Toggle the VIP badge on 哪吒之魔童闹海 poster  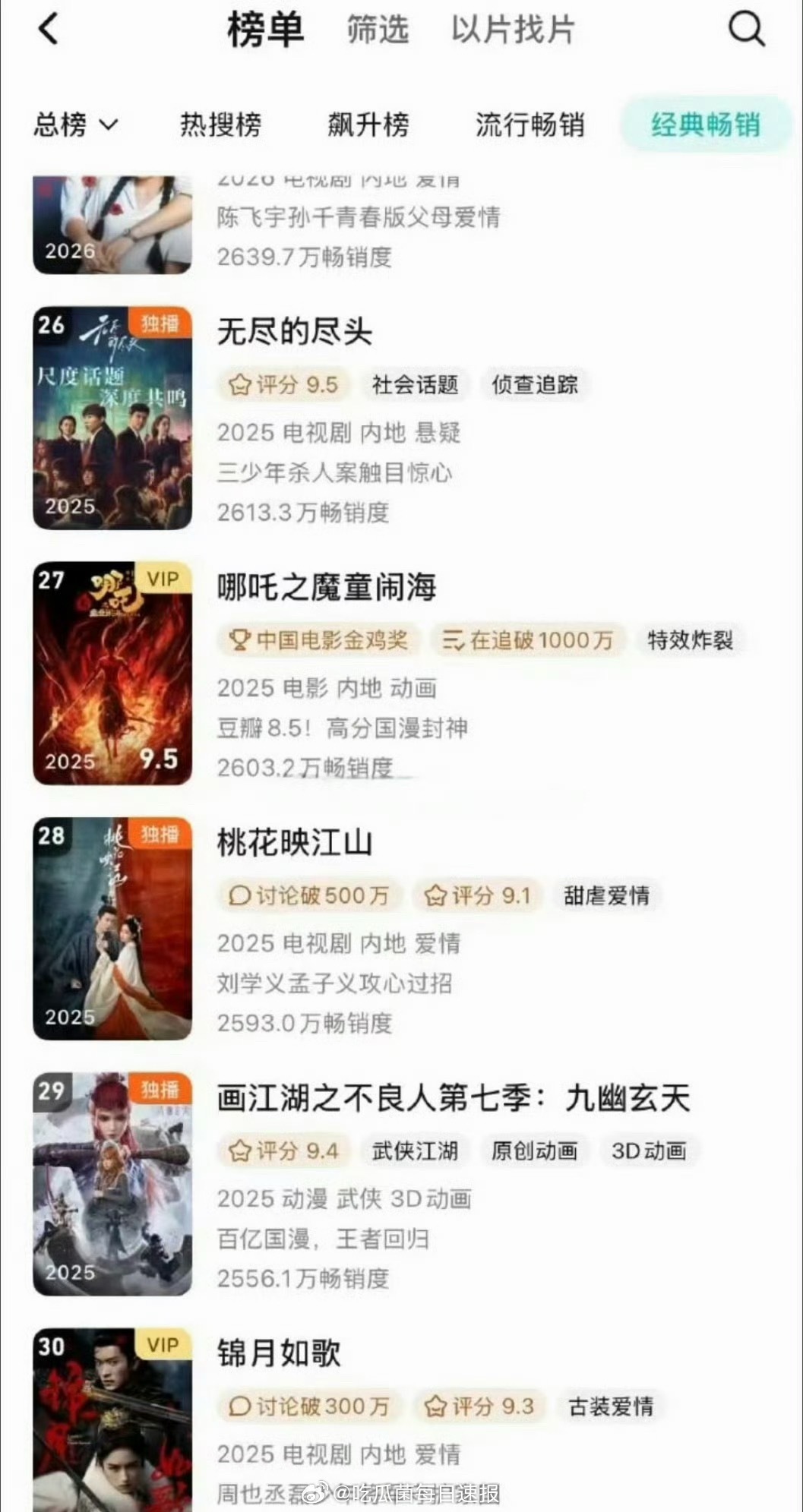[163, 579]
